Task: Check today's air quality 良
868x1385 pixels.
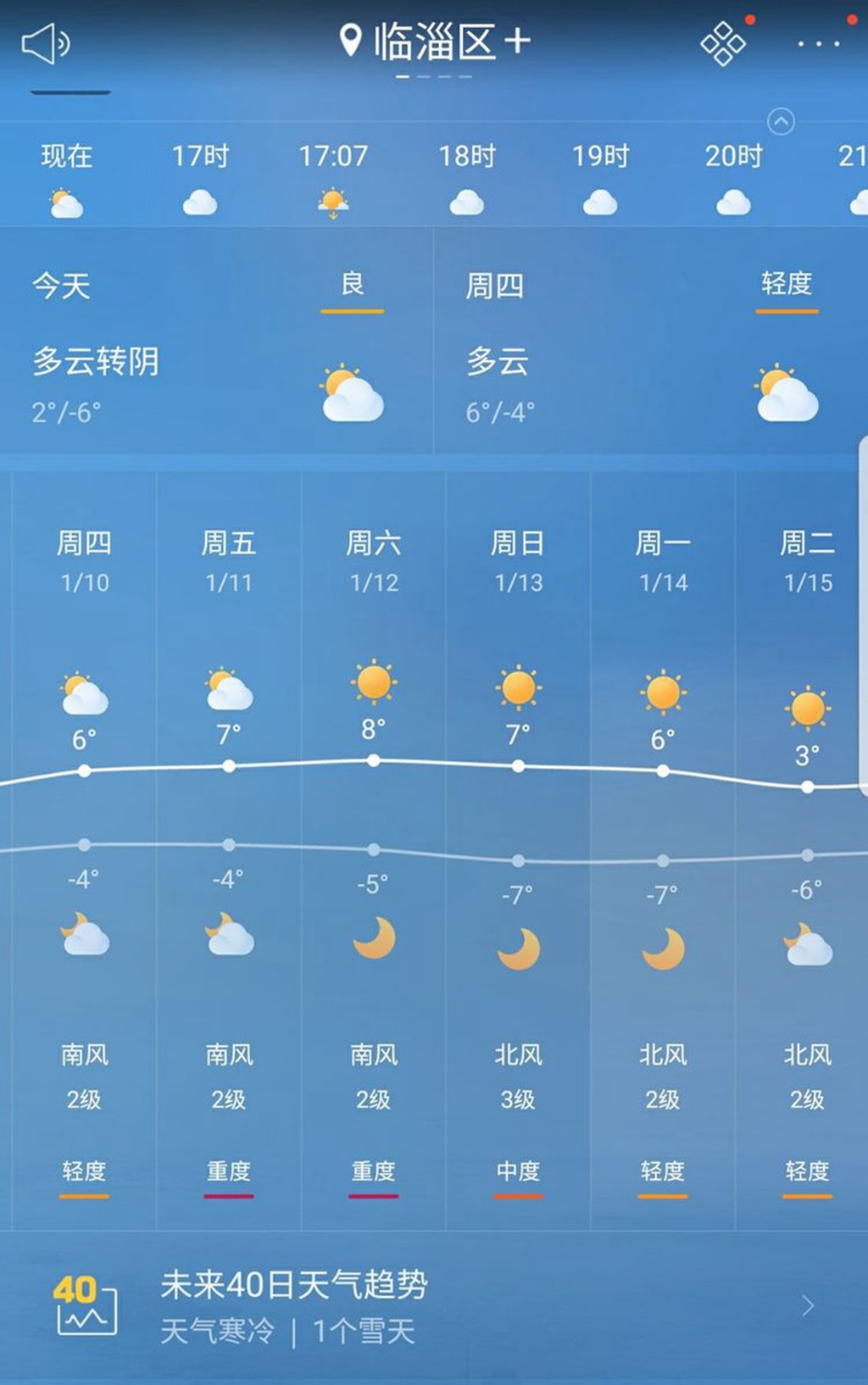Action: [352, 286]
